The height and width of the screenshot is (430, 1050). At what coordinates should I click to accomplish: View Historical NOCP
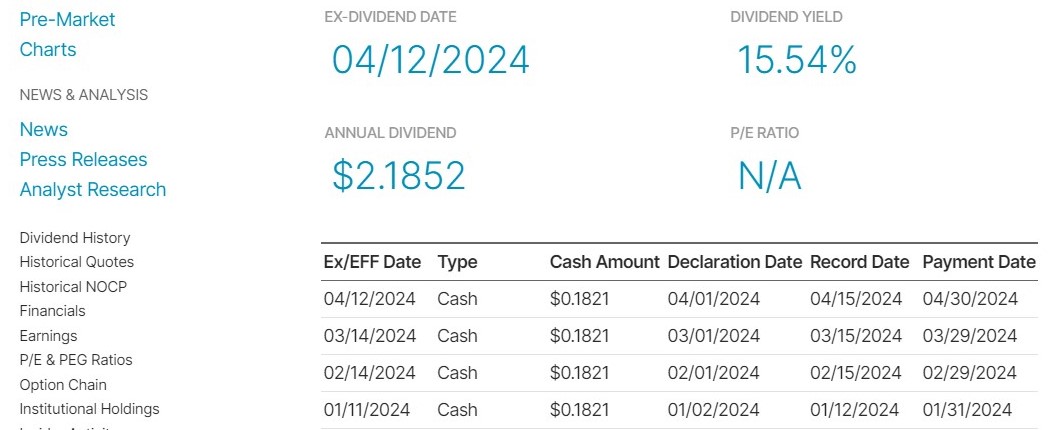click(73, 287)
